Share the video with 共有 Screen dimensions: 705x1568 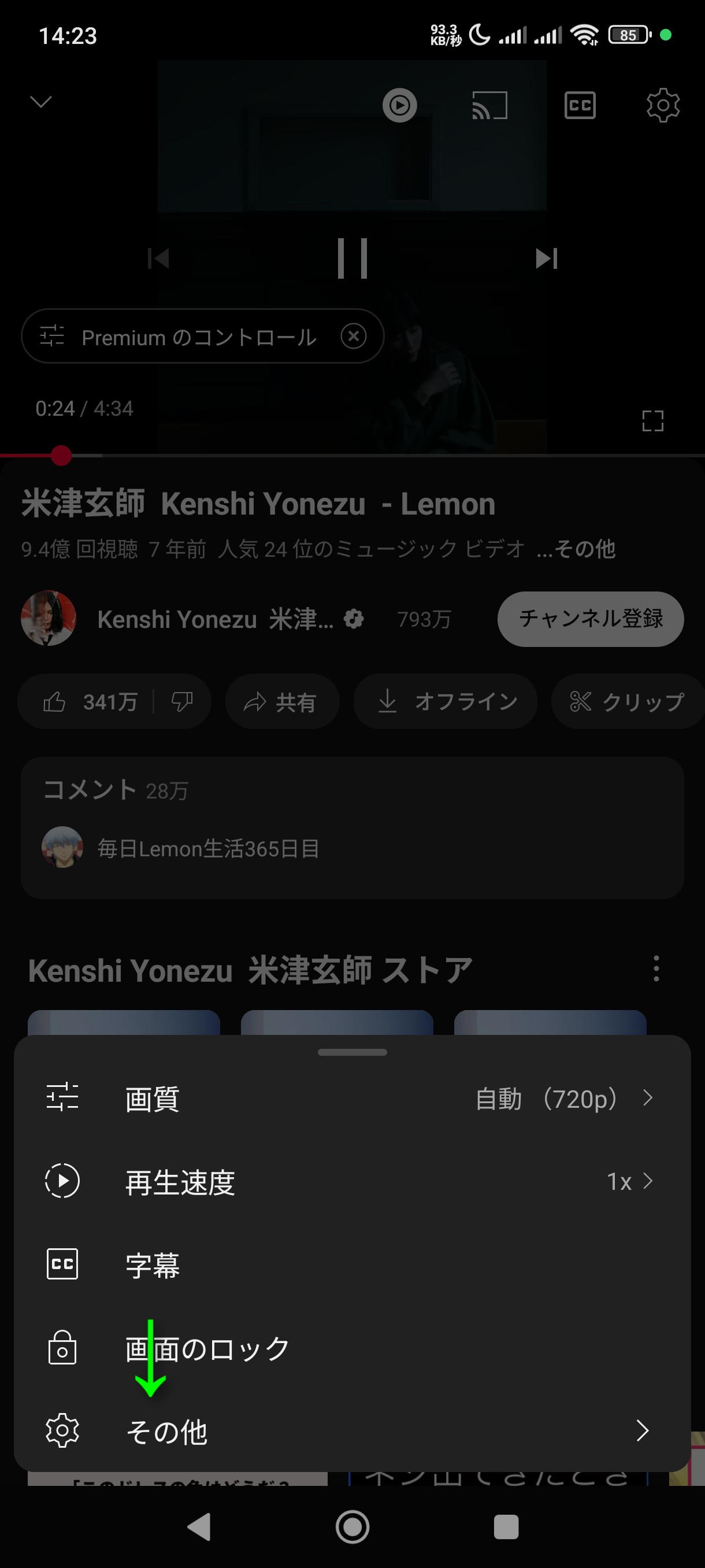[281, 702]
